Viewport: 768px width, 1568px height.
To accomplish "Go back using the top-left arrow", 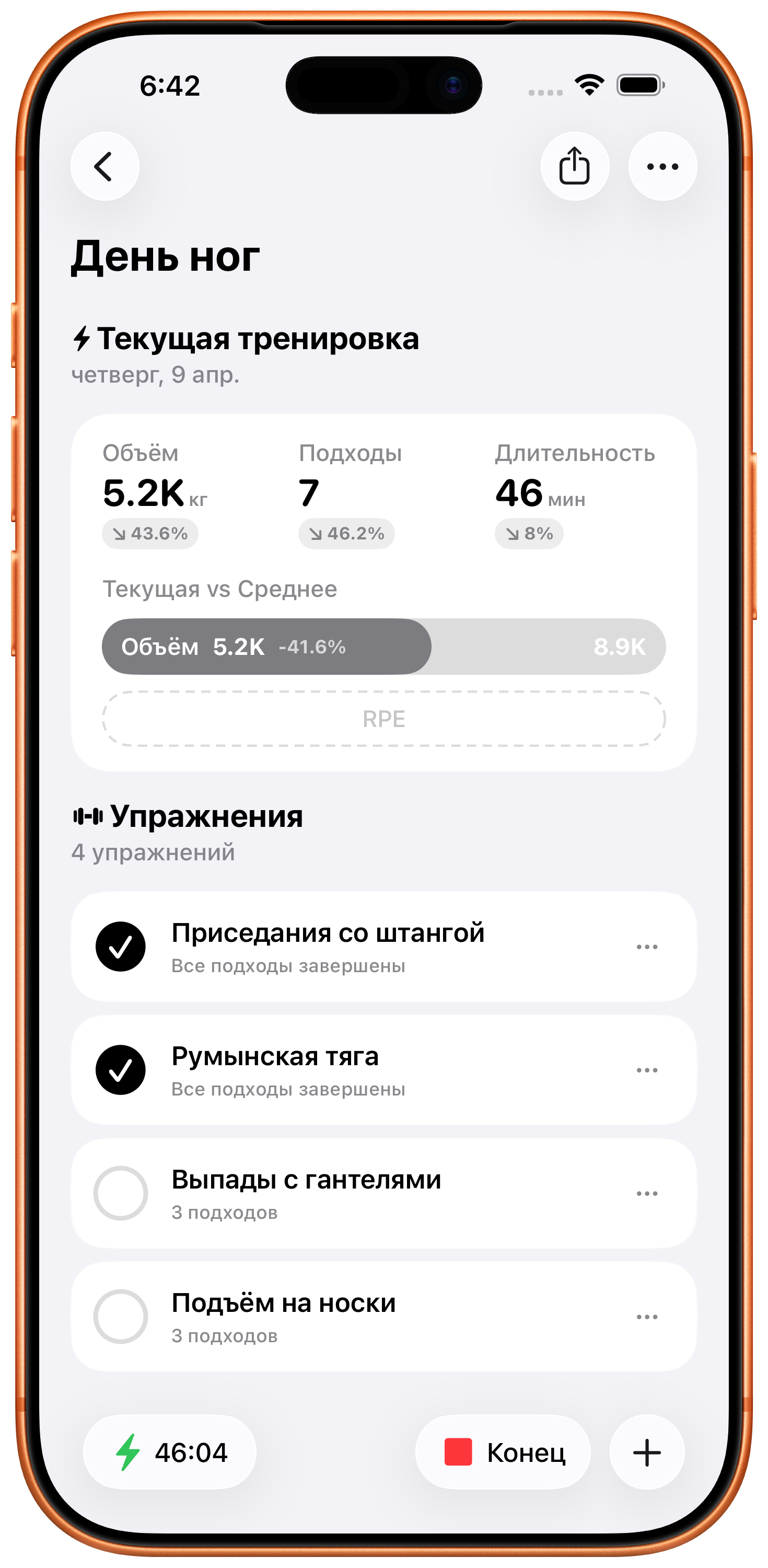I will pos(104,166).
